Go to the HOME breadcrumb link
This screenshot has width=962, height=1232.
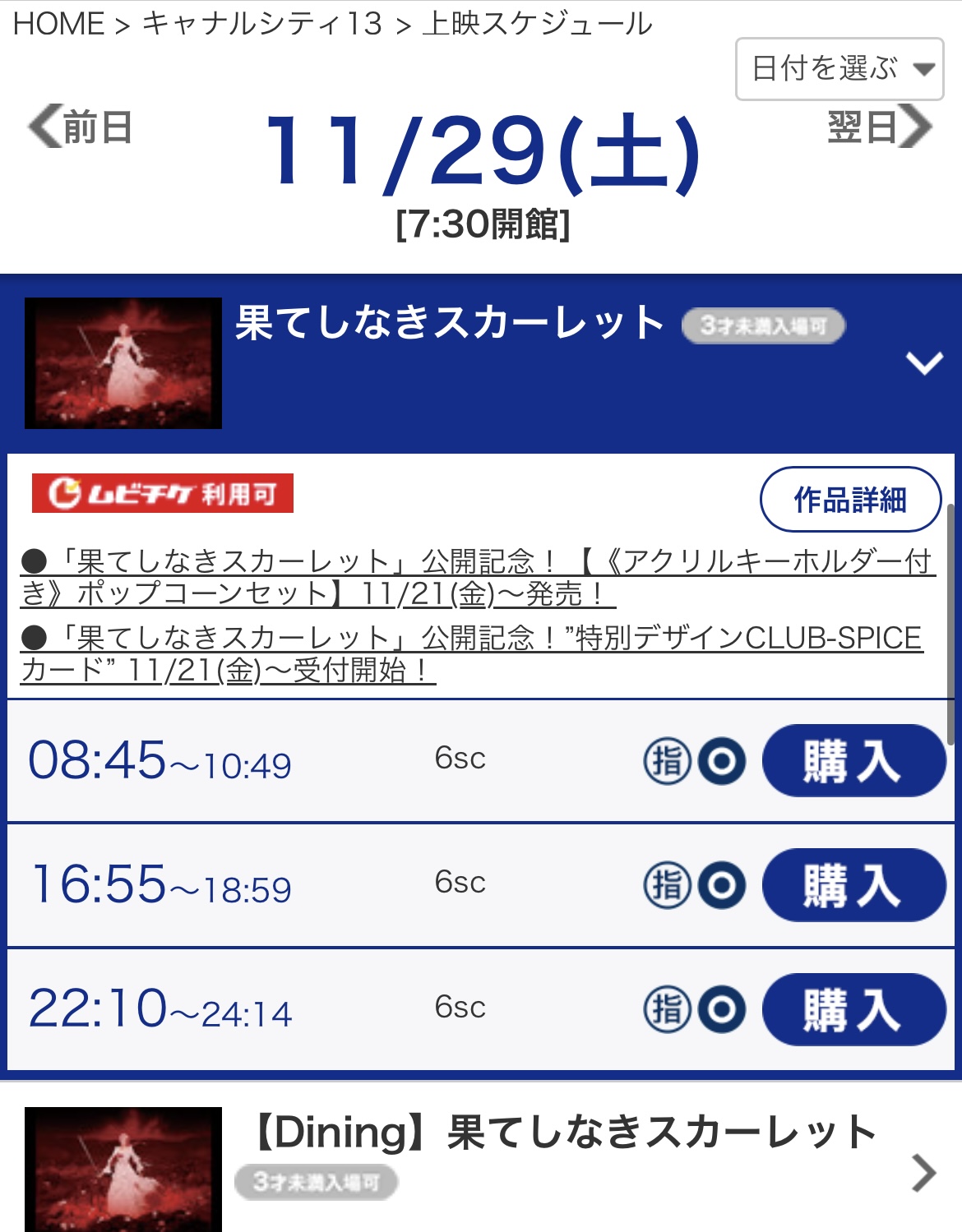tap(58, 24)
